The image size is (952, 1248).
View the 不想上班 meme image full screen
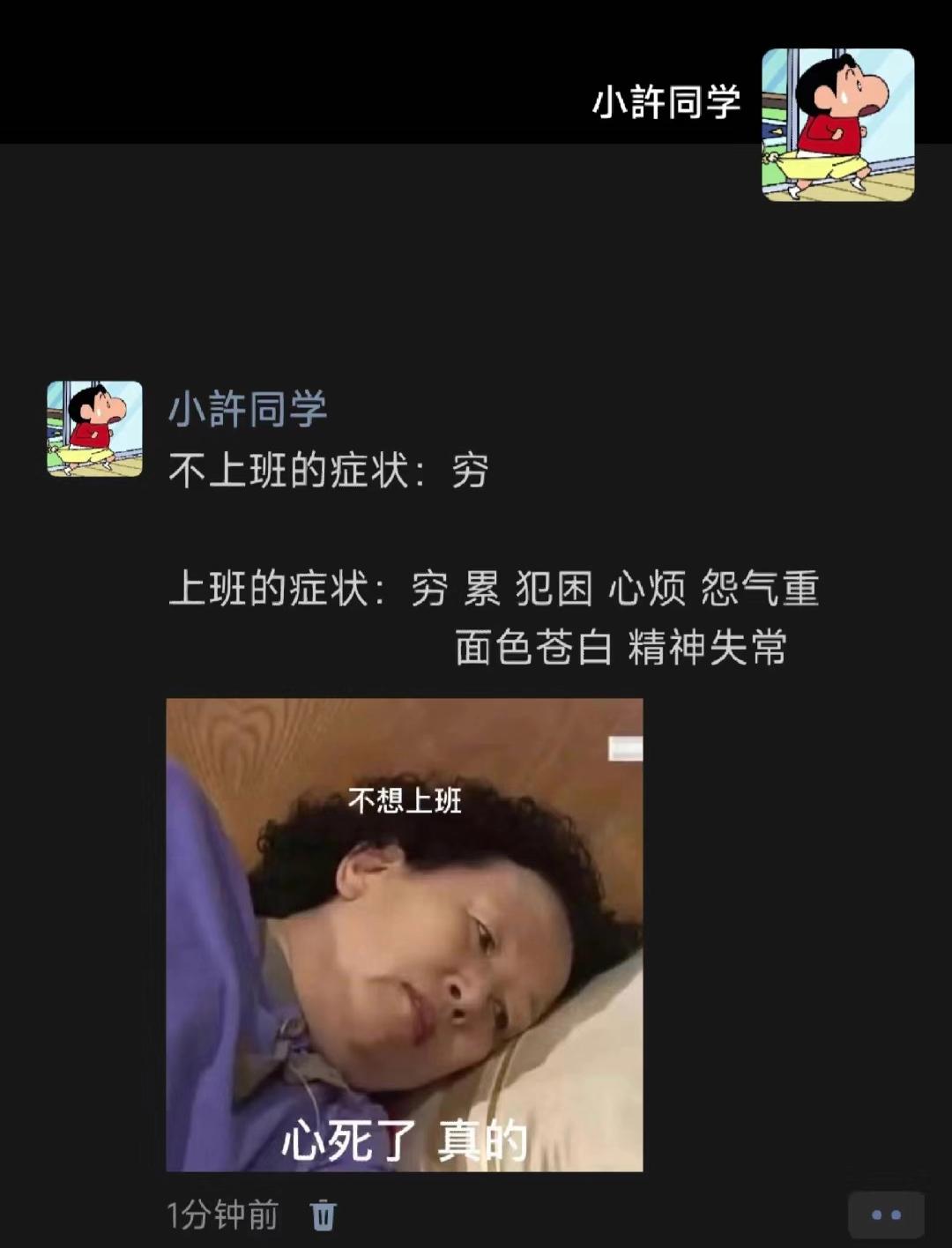[x=405, y=934]
